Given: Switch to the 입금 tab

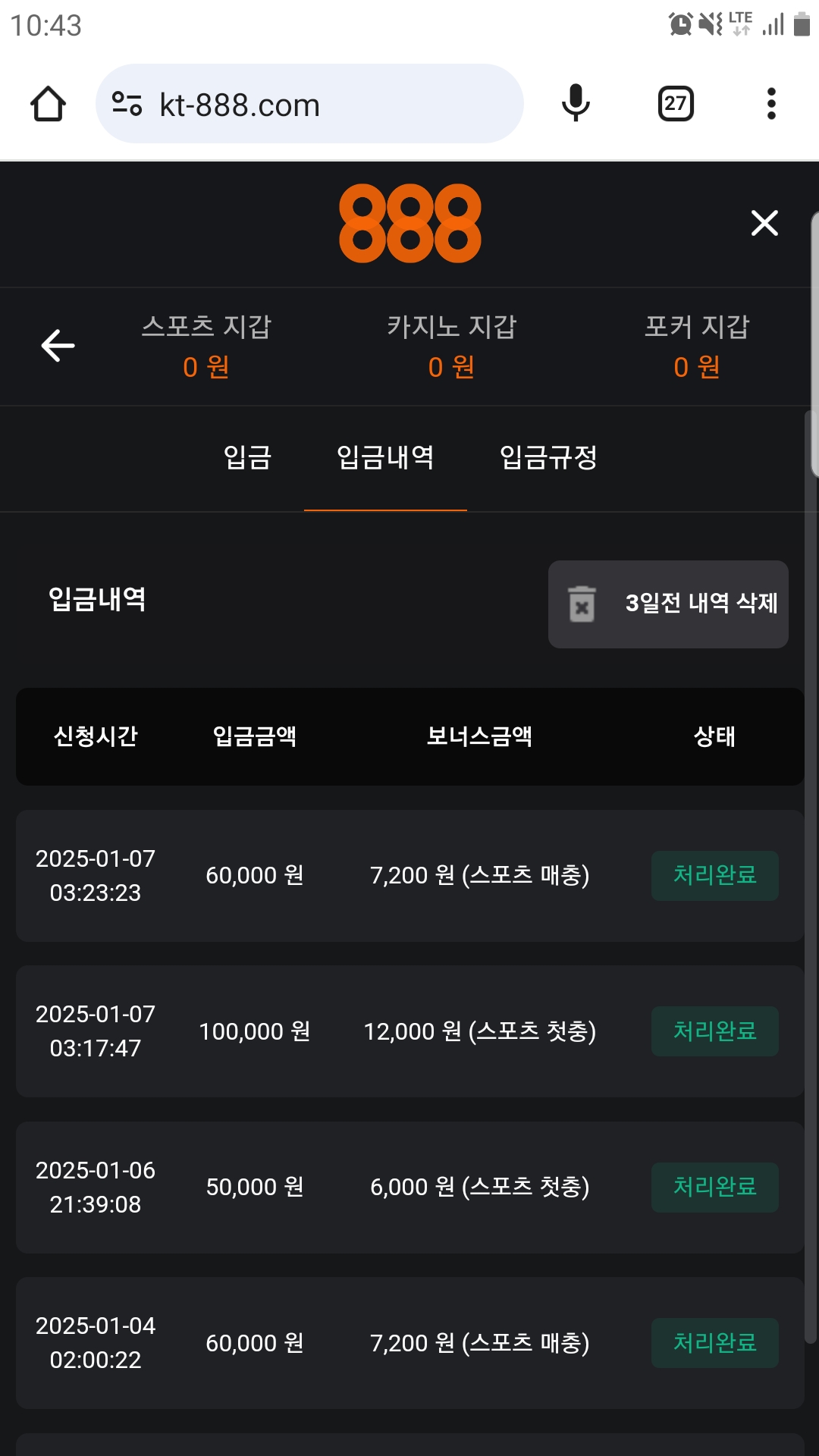Looking at the screenshot, I should pyautogui.click(x=247, y=457).
